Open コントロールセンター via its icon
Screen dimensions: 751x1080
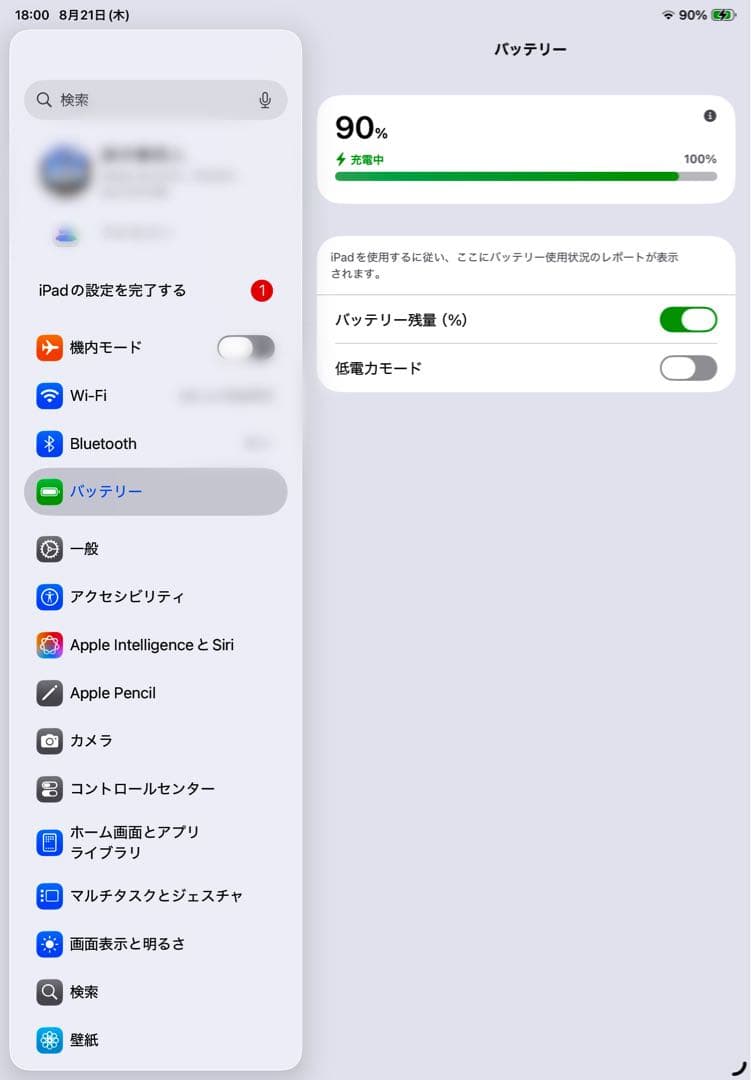(x=49, y=788)
